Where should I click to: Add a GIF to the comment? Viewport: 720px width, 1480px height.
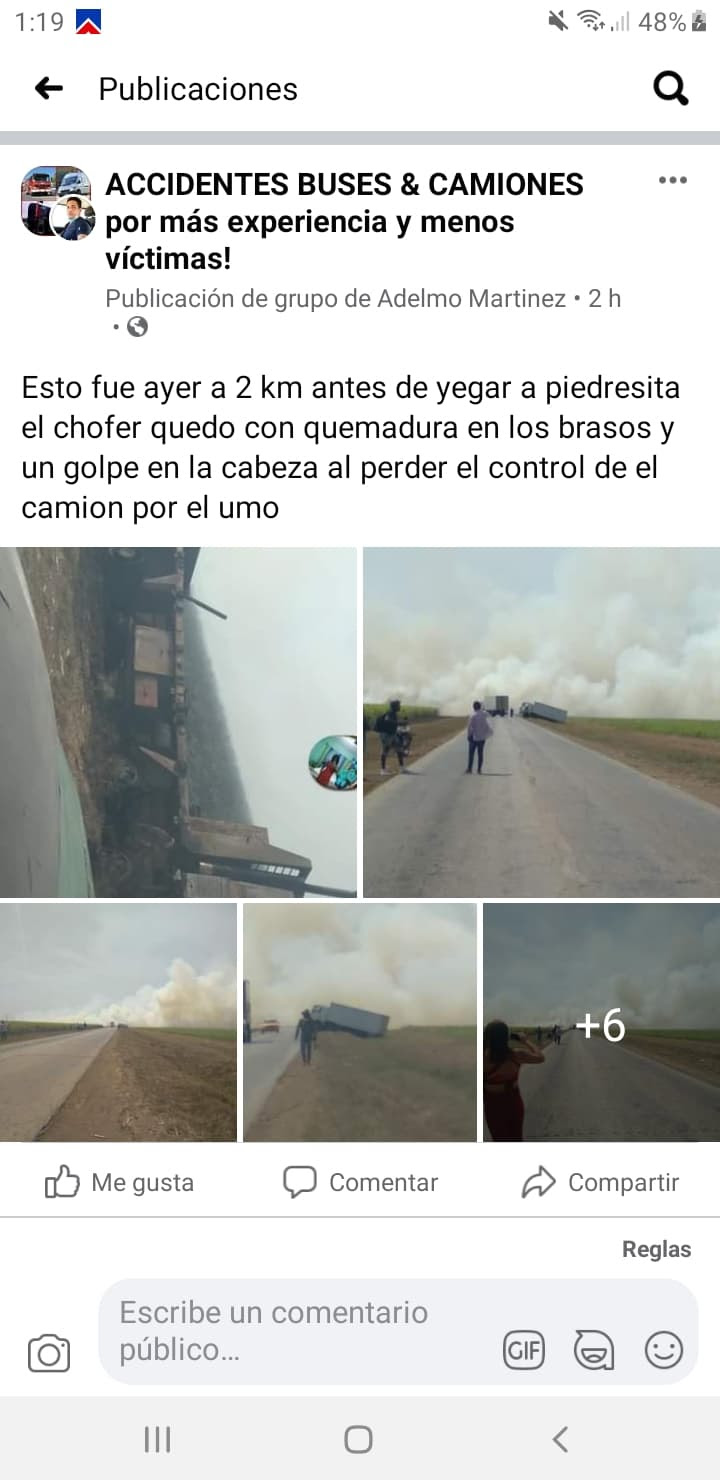(524, 1351)
